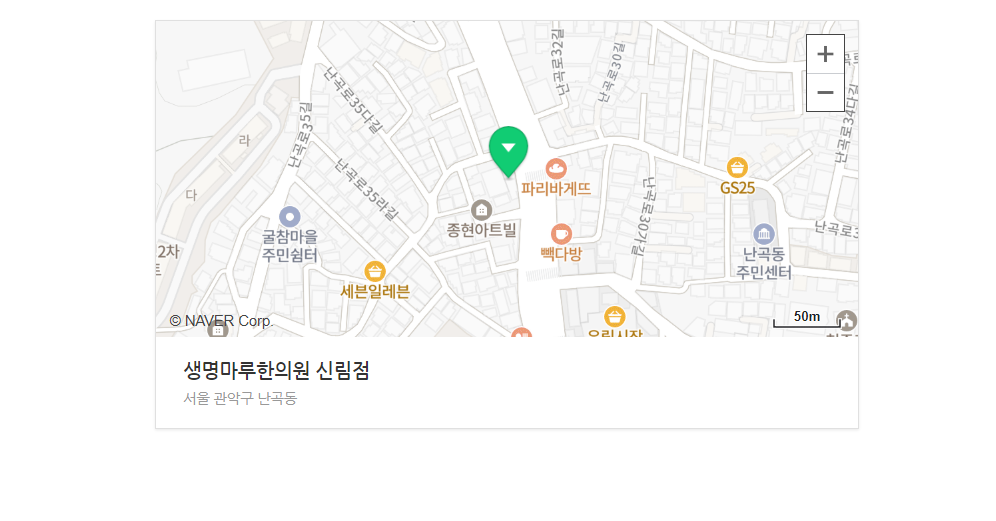The width and height of the screenshot is (996, 521).
Task: Select the 파리바게뜨 map marker
Action: click(x=555, y=168)
